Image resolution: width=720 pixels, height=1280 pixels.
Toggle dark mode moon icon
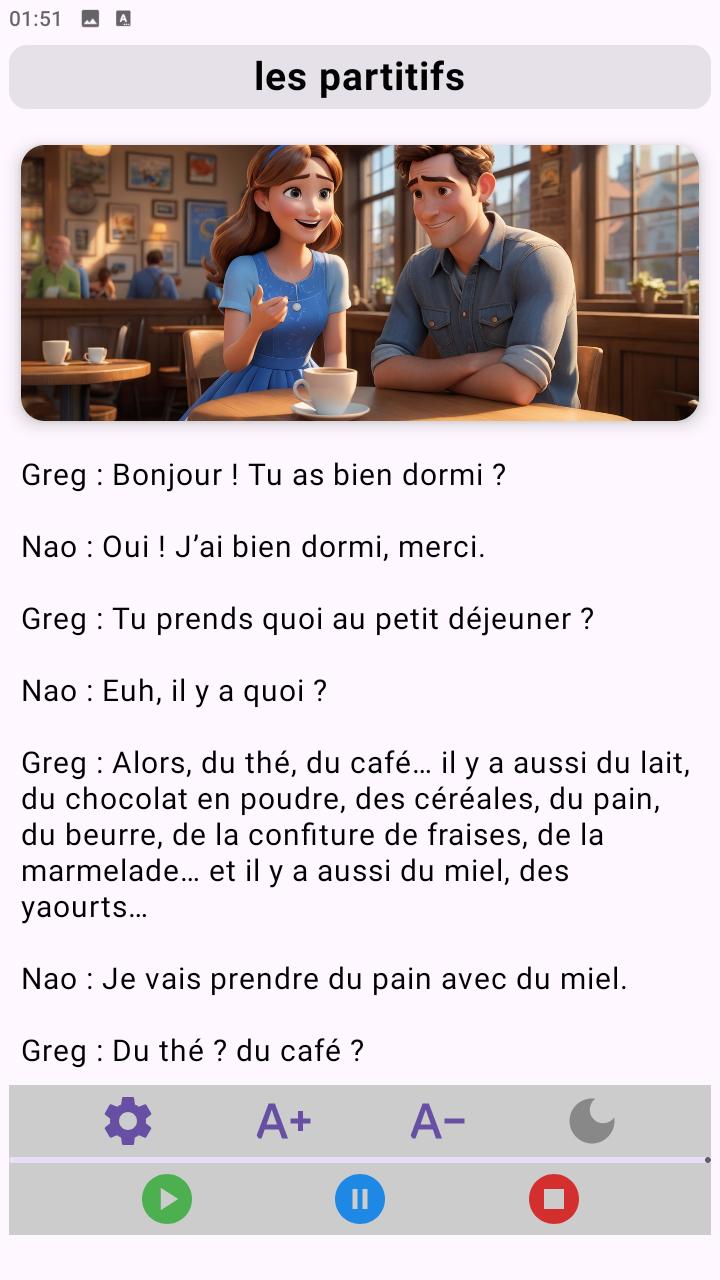click(592, 1121)
